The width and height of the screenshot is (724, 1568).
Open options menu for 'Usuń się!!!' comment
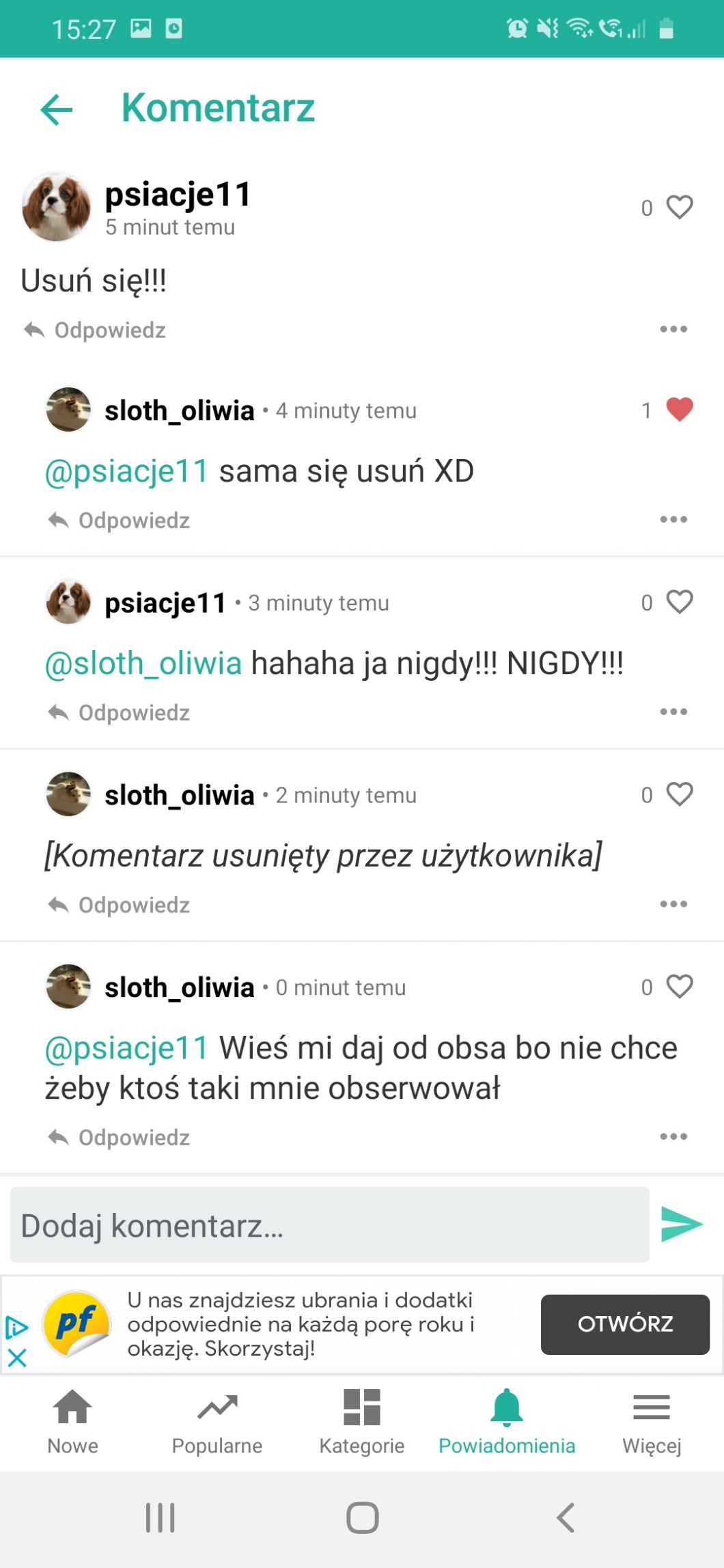click(x=673, y=329)
